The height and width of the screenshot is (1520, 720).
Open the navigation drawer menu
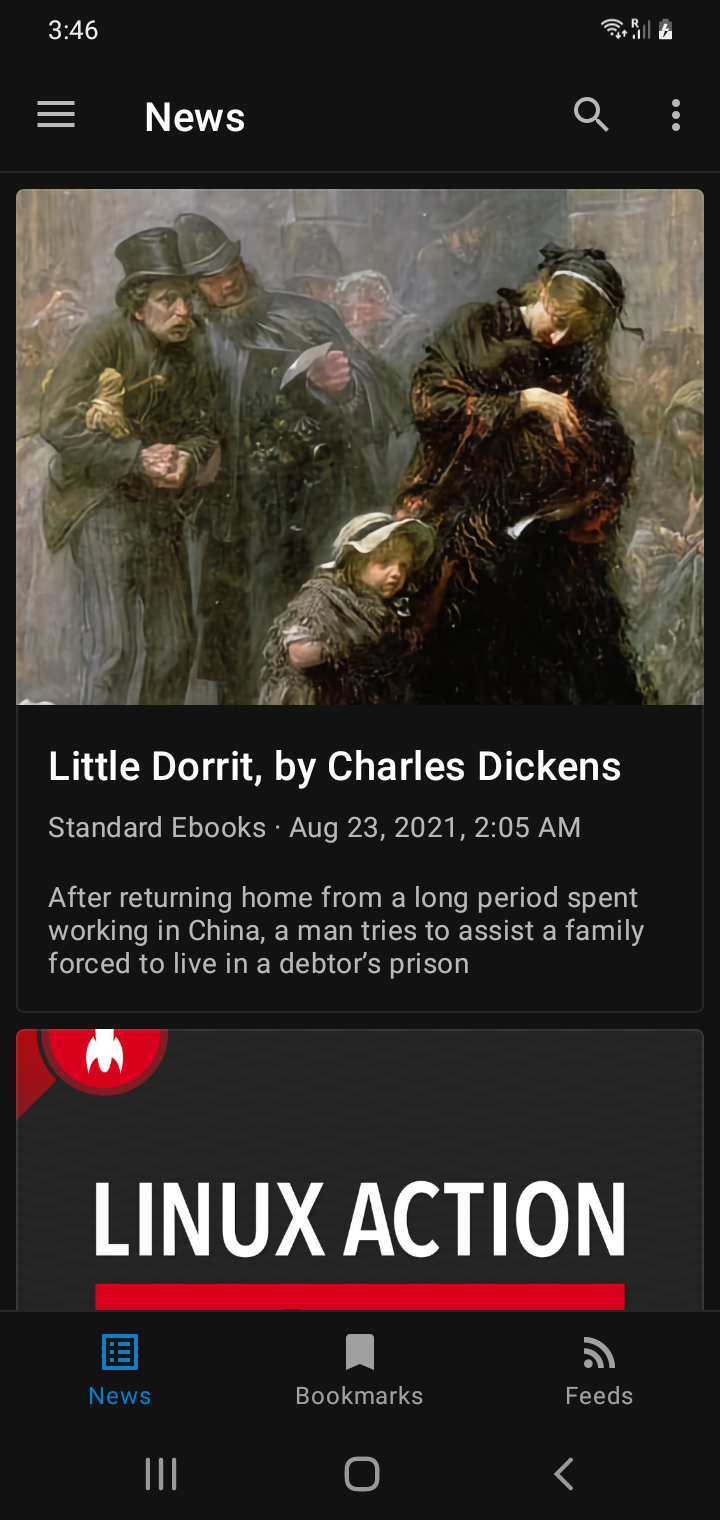(56, 116)
